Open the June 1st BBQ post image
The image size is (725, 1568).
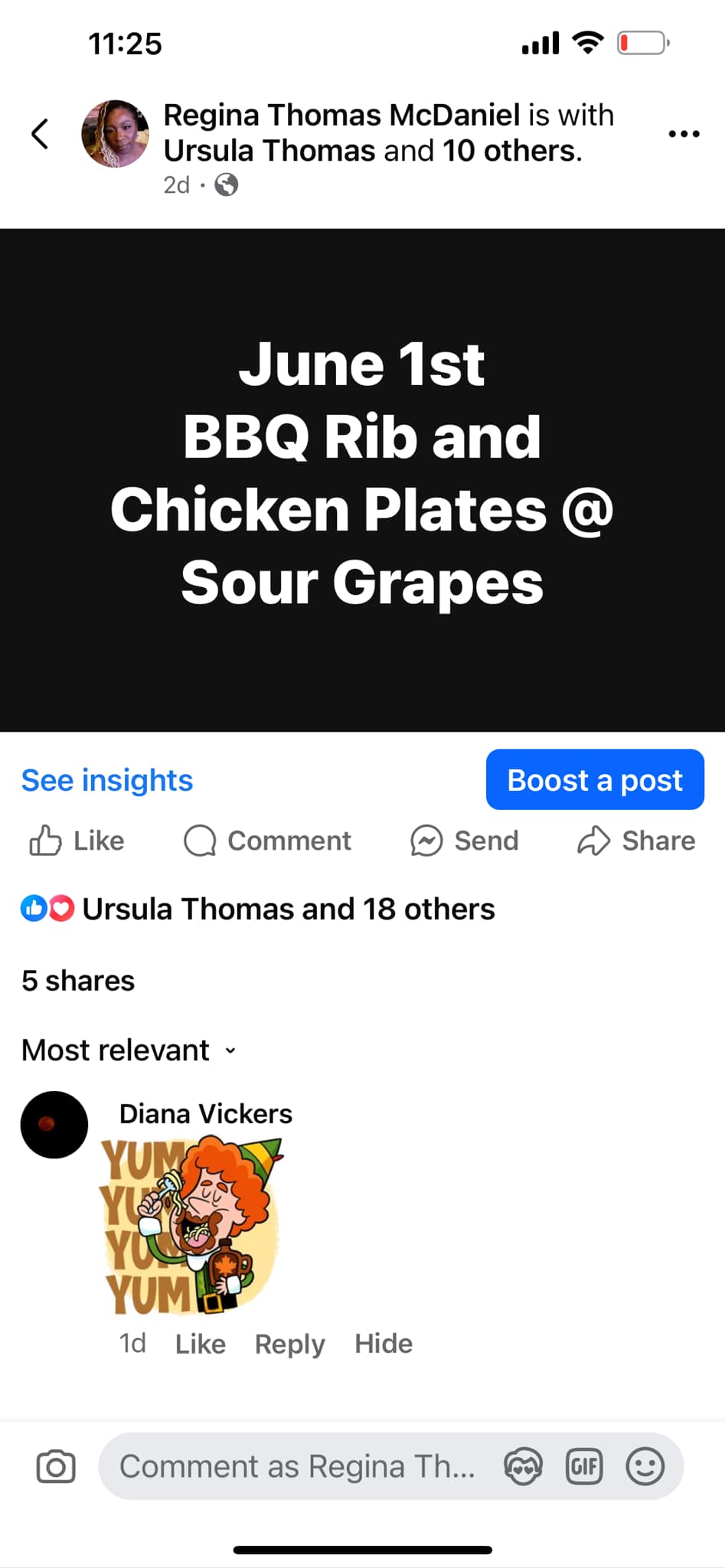362,480
